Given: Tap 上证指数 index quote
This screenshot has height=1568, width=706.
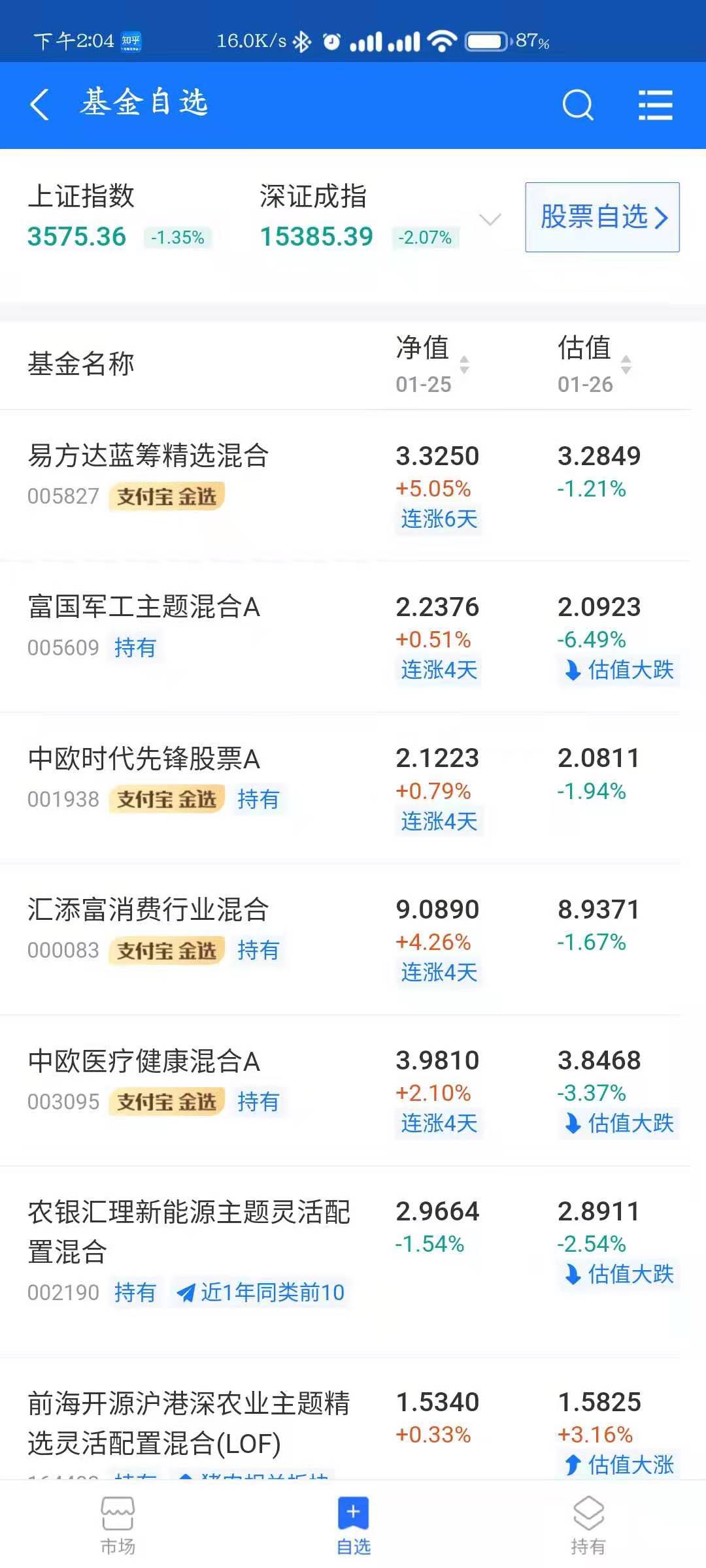Looking at the screenshot, I should [120, 216].
